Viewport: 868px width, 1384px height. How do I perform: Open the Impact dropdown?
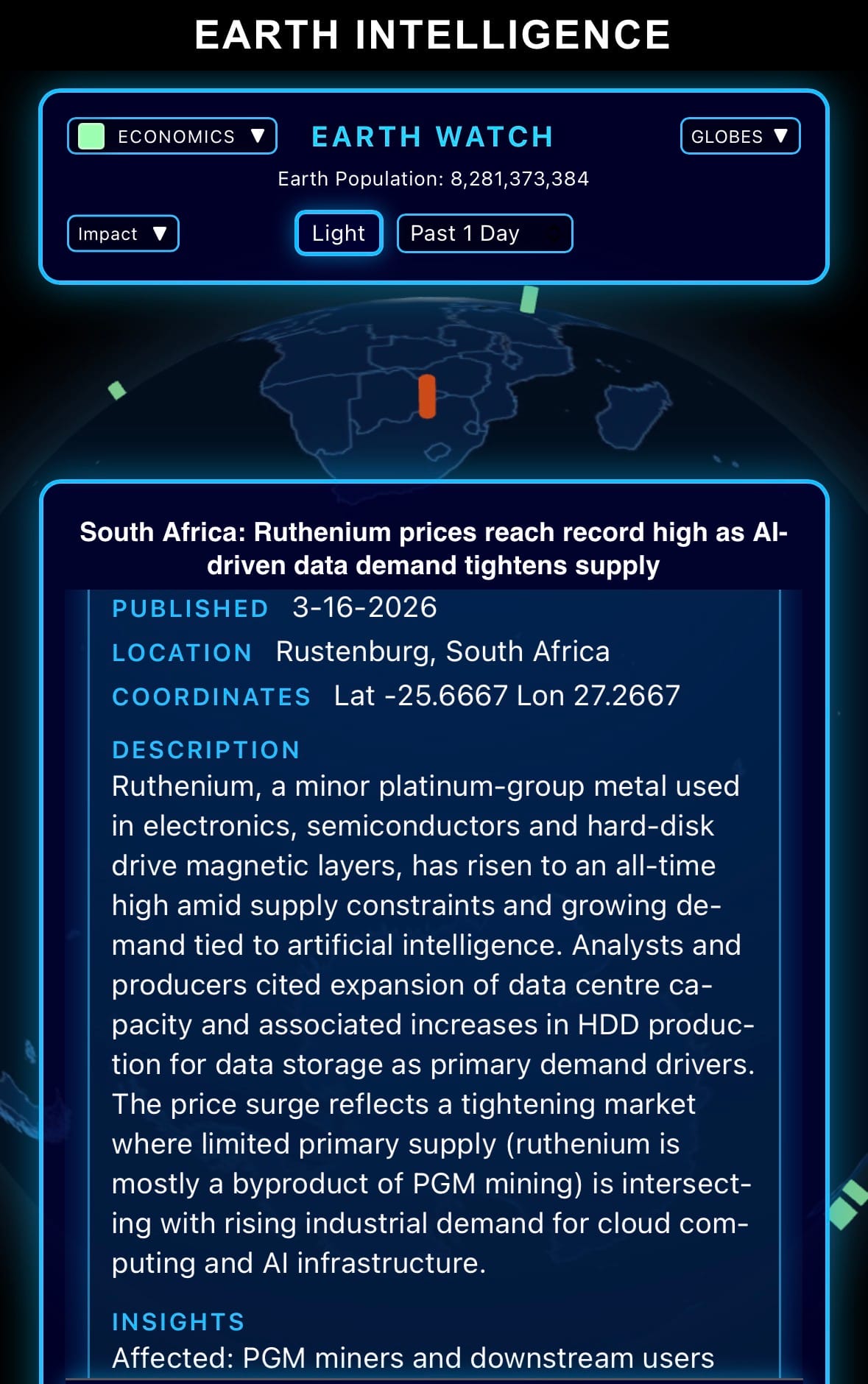point(123,233)
